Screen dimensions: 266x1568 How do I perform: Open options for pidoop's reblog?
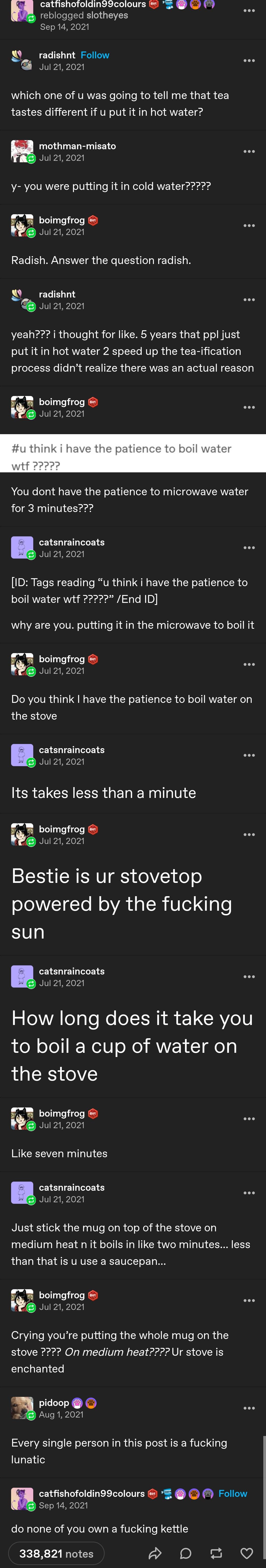249,1408
